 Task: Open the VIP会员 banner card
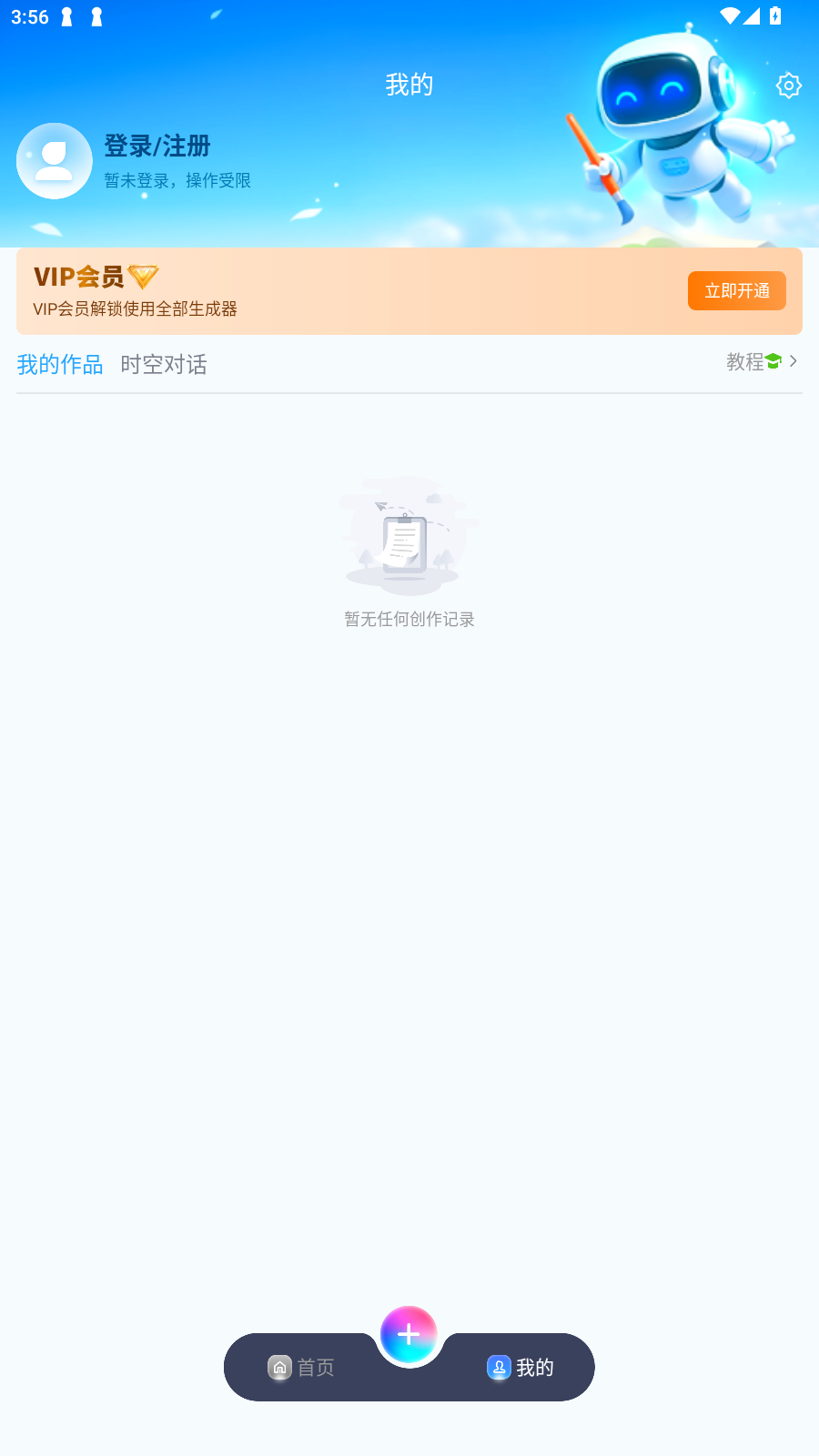point(364,291)
